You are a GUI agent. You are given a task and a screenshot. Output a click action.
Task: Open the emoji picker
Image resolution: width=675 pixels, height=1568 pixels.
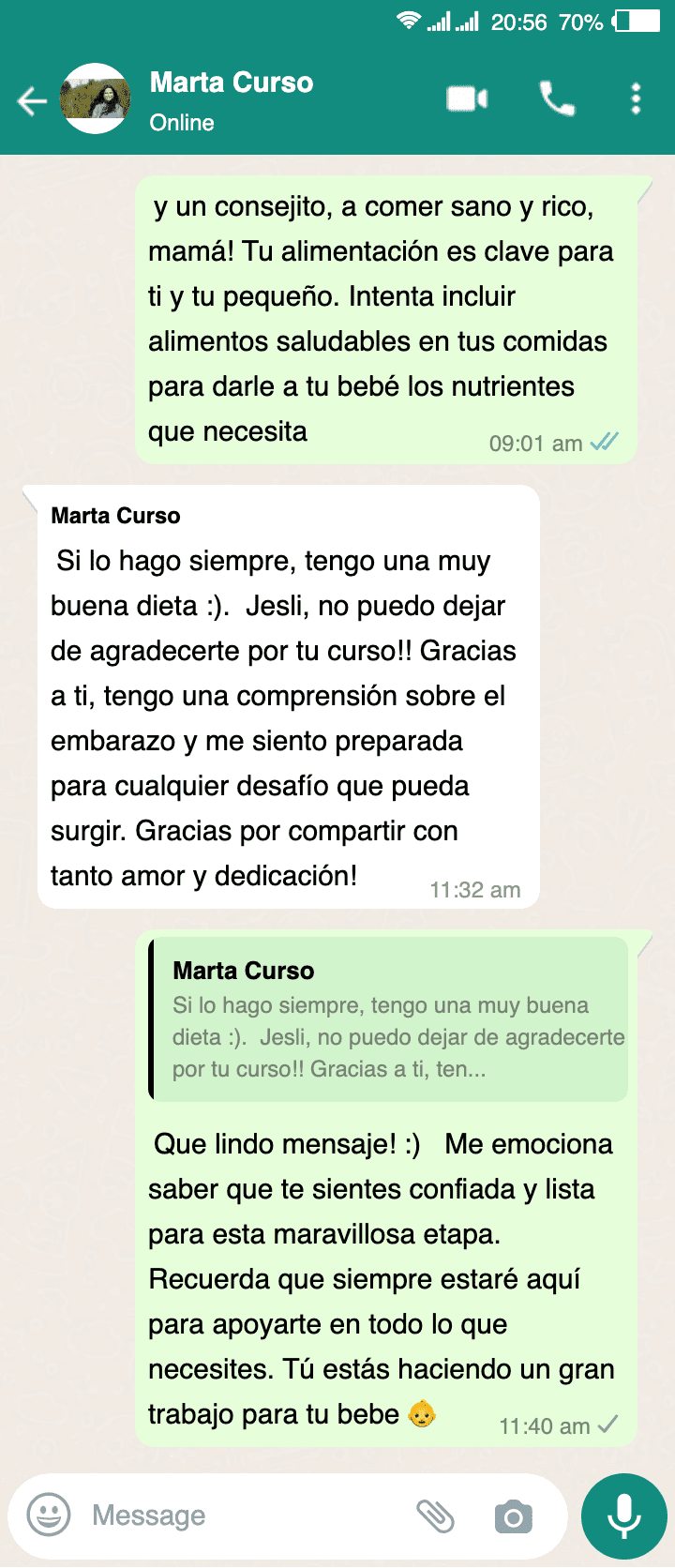[x=49, y=1514]
